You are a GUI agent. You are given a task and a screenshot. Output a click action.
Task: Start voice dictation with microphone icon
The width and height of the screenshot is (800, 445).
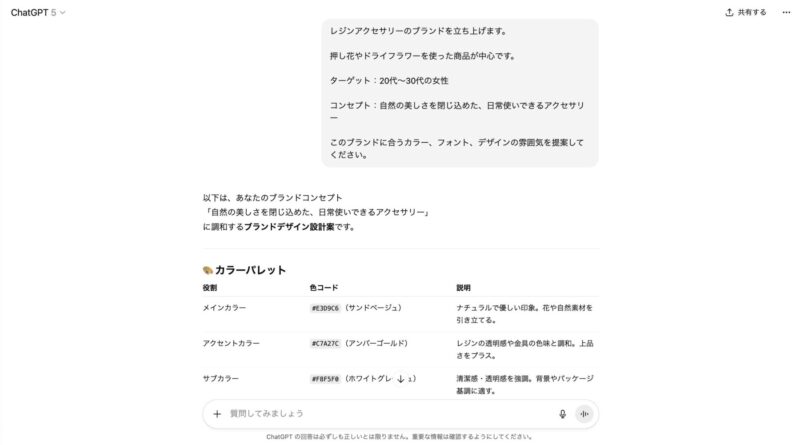[562, 413]
